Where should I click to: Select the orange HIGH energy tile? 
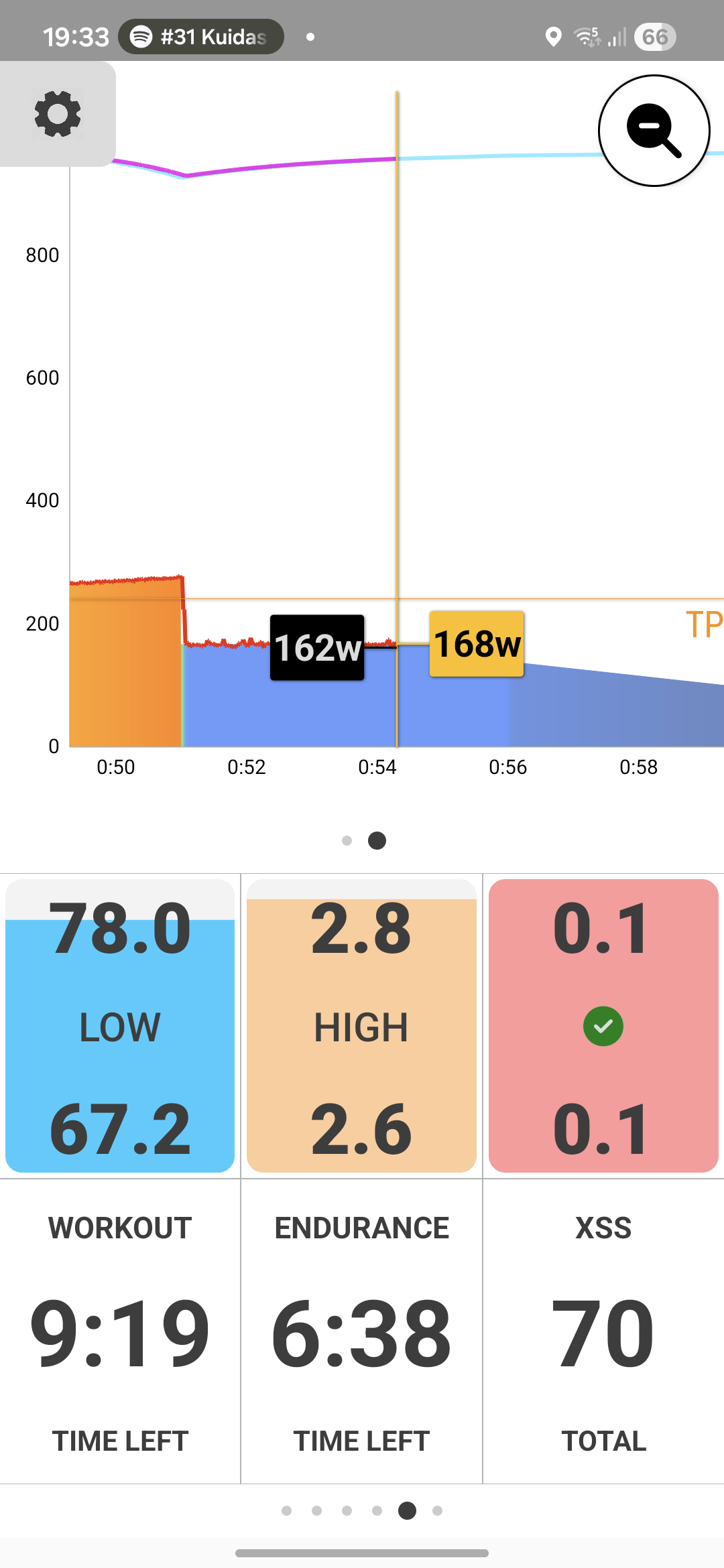pyautogui.click(x=361, y=1026)
